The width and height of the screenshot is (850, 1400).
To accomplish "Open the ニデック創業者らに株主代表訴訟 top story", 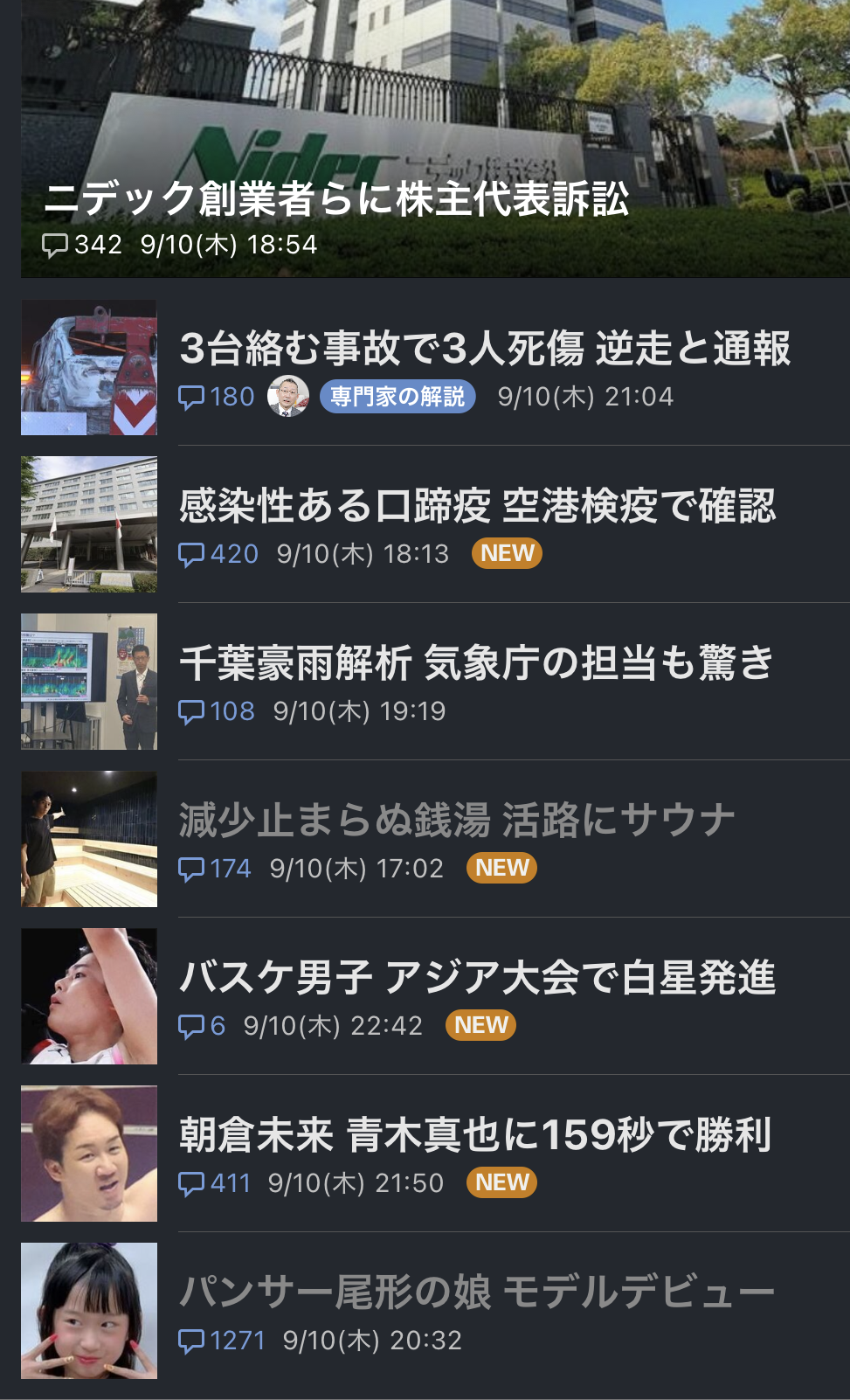I will pos(435,140).
